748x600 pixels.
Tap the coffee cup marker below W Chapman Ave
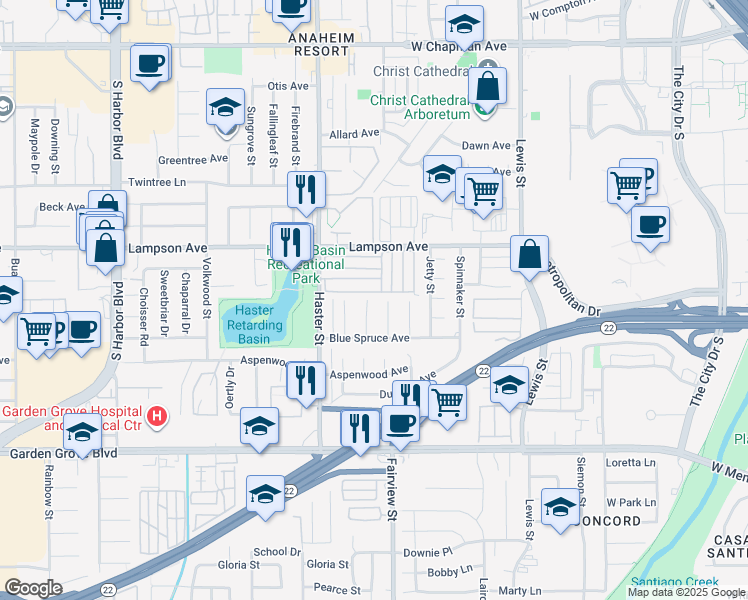pos(150,65)
